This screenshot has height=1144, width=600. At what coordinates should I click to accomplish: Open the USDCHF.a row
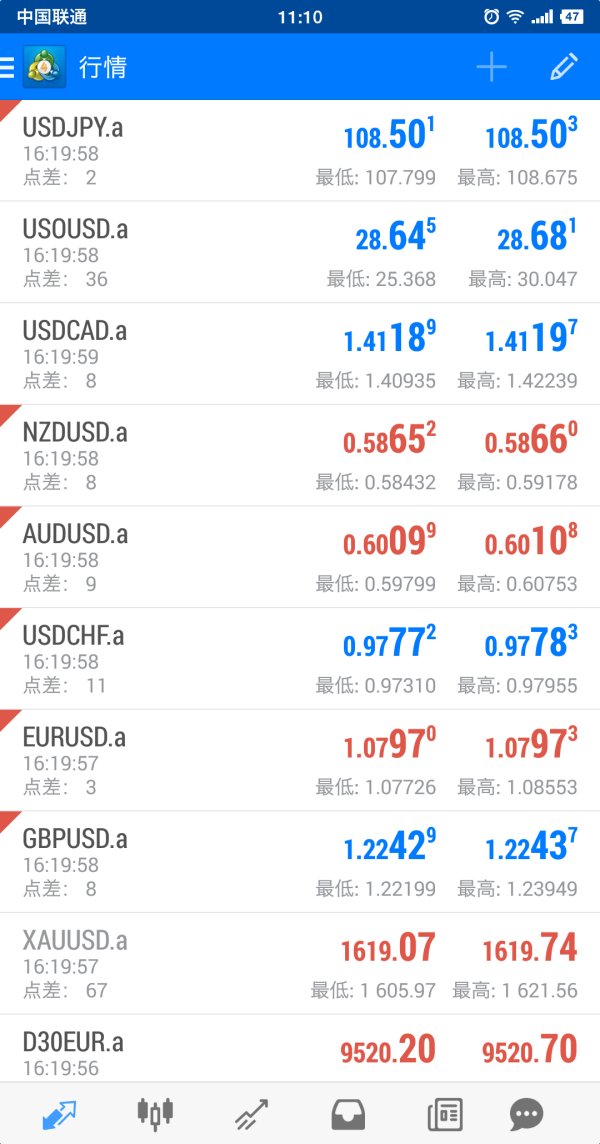300,658
